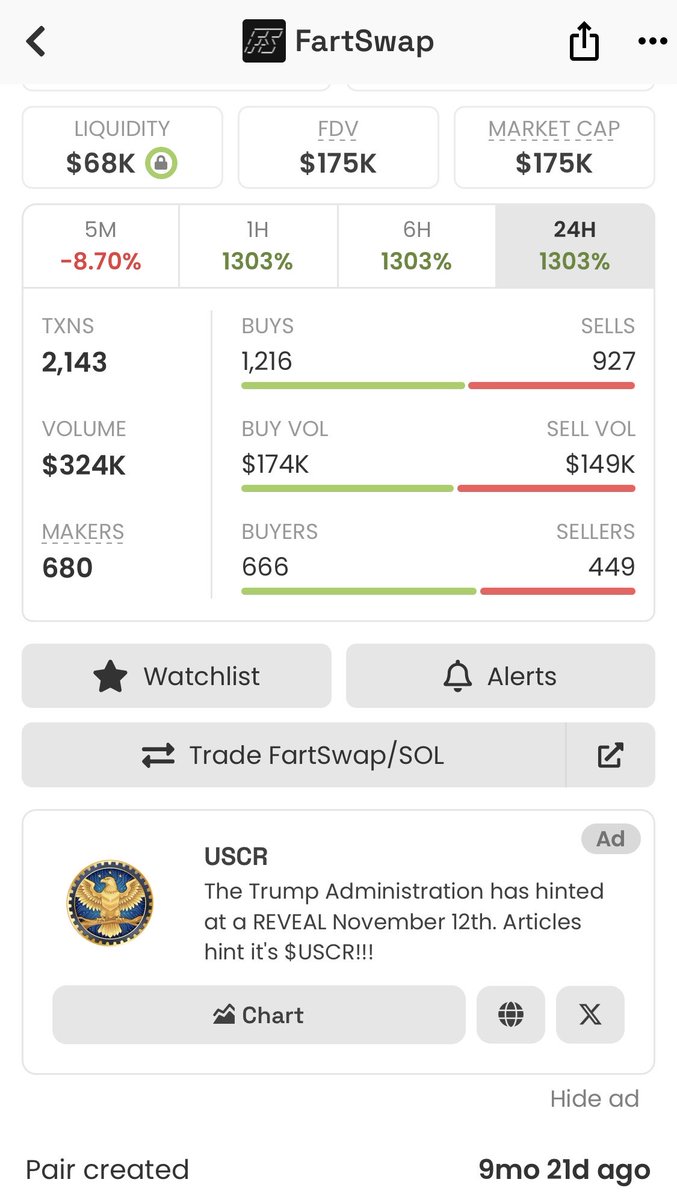The width and height of the screenshot is (677, 1200).
Task: Open the three-dot overflow menu
Action: coord(652,42)
